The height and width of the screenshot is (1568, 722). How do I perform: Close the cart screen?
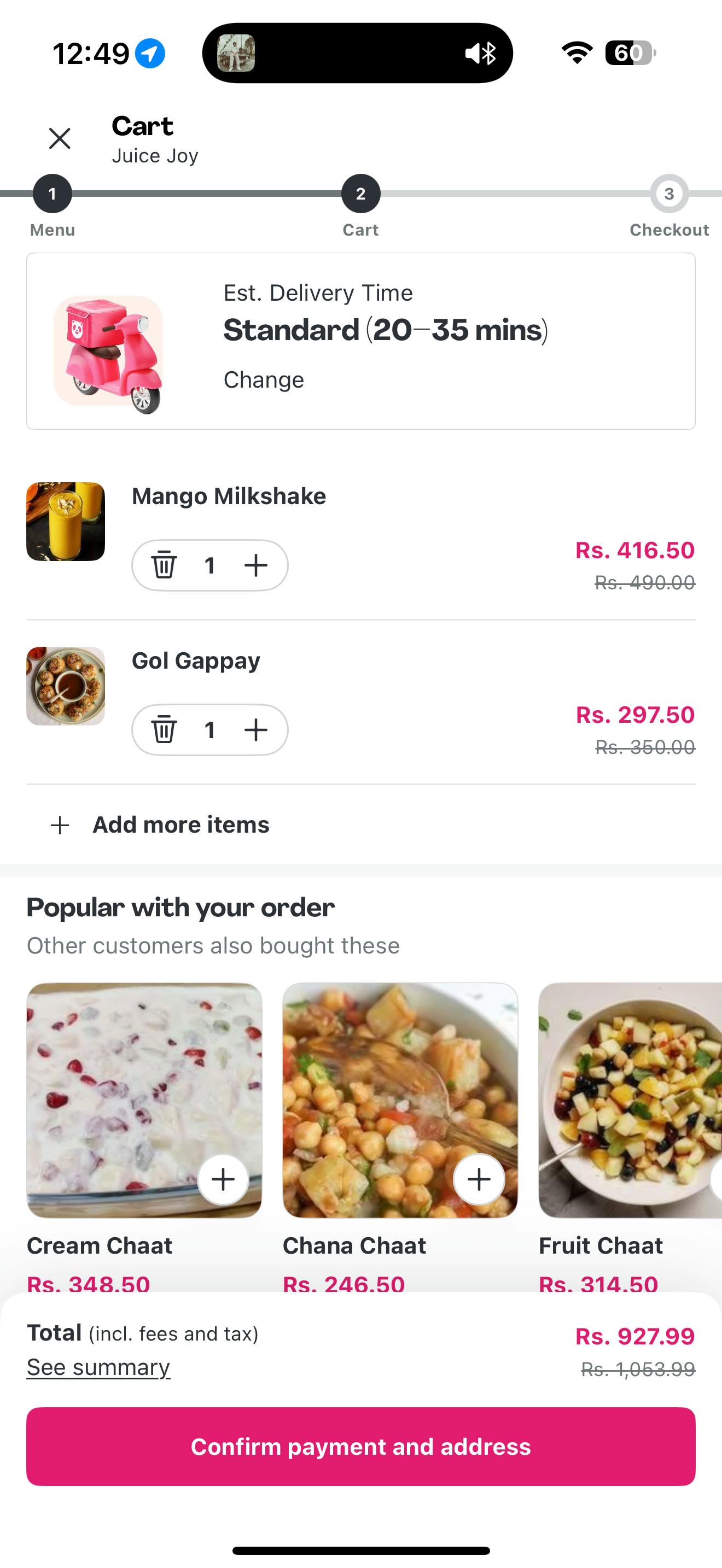pyautogui.click(x=60, y=138)
